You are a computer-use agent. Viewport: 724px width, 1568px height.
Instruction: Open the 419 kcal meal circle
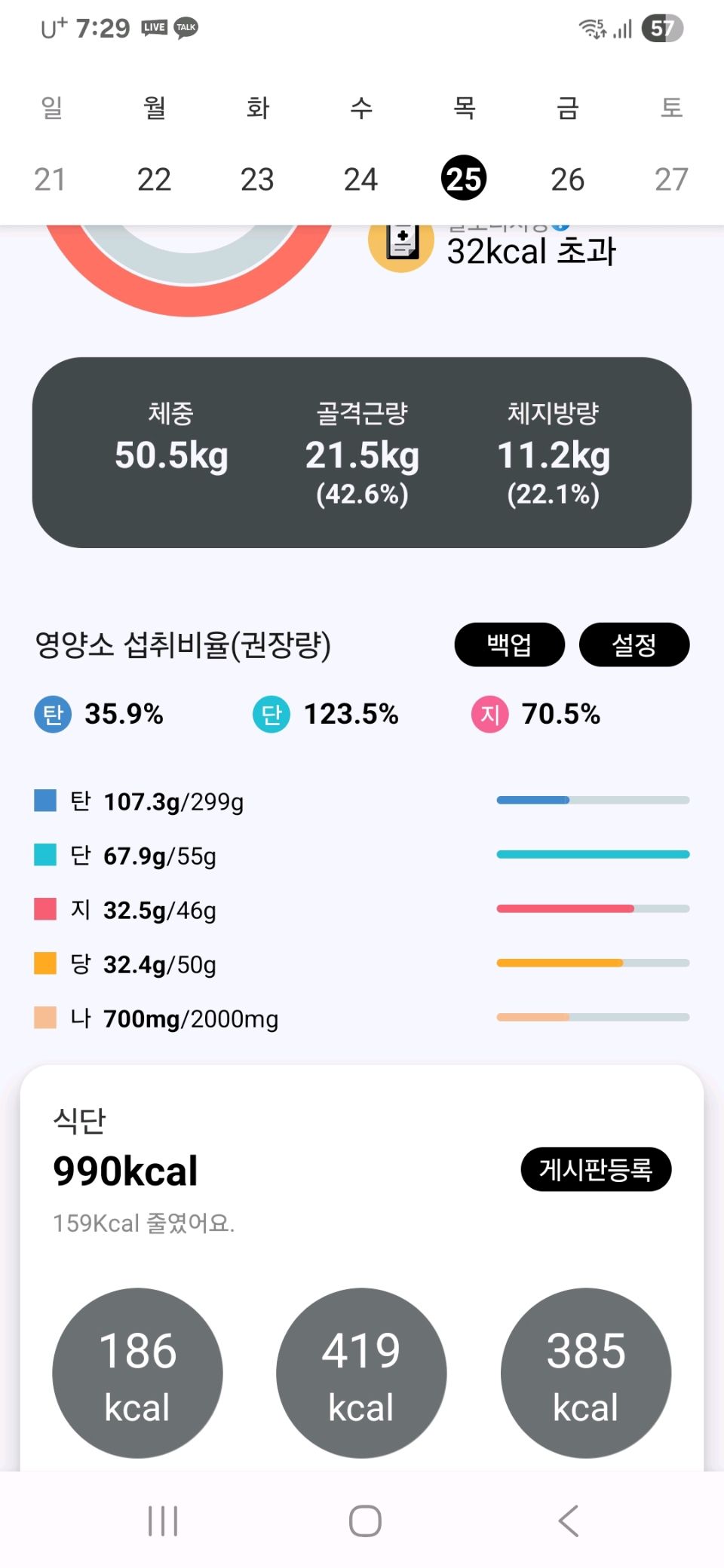pyautogui.click(x=361, y=1373)
